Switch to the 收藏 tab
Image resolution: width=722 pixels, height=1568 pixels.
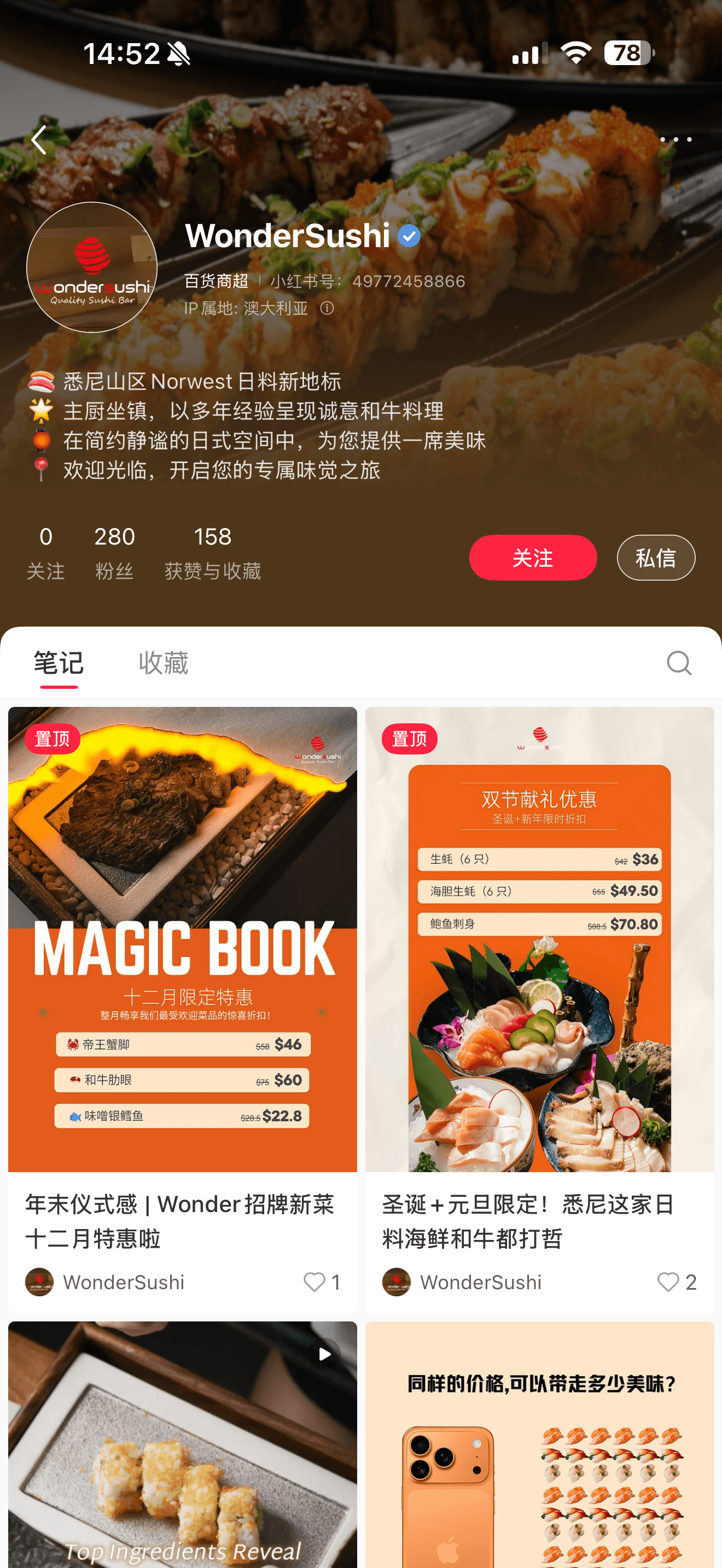163,663
